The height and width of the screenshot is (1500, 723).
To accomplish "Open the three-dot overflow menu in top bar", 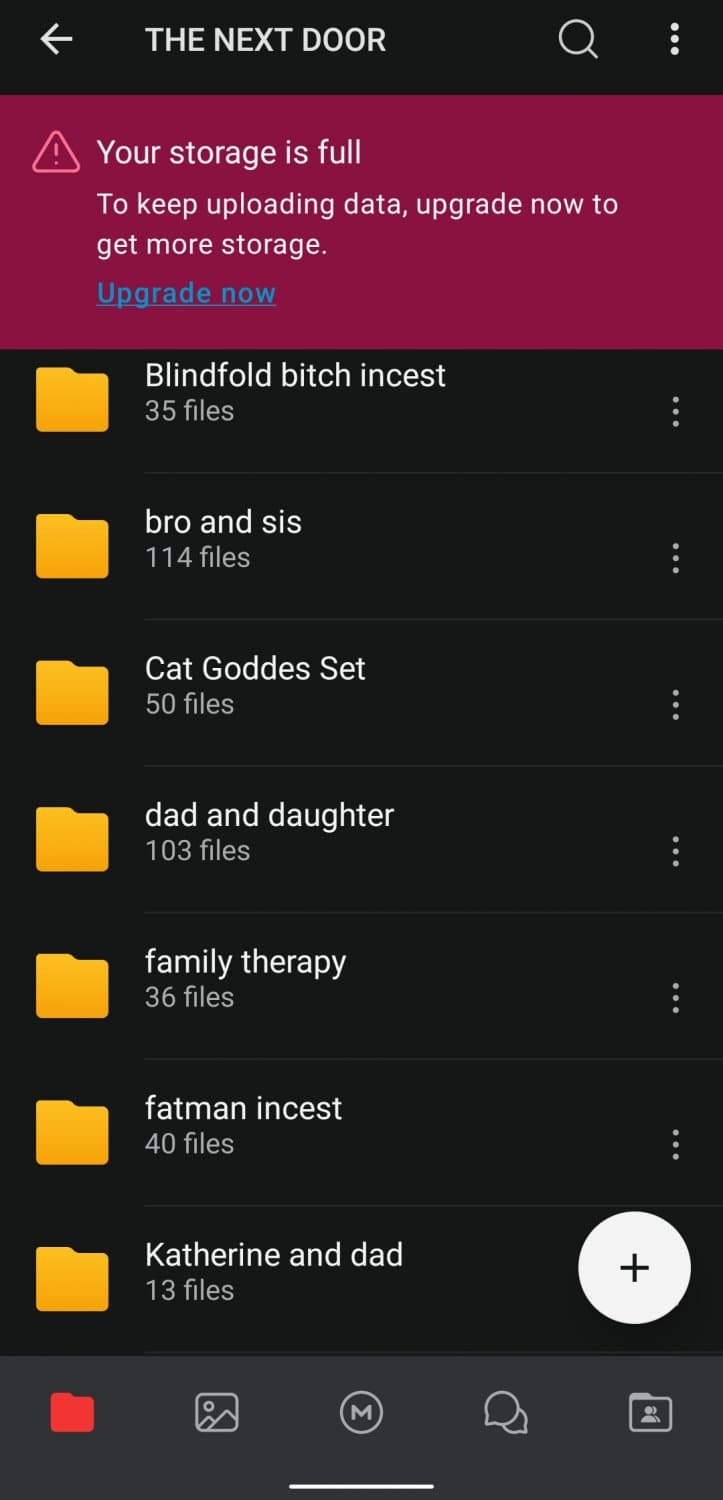I will (675, 39).
